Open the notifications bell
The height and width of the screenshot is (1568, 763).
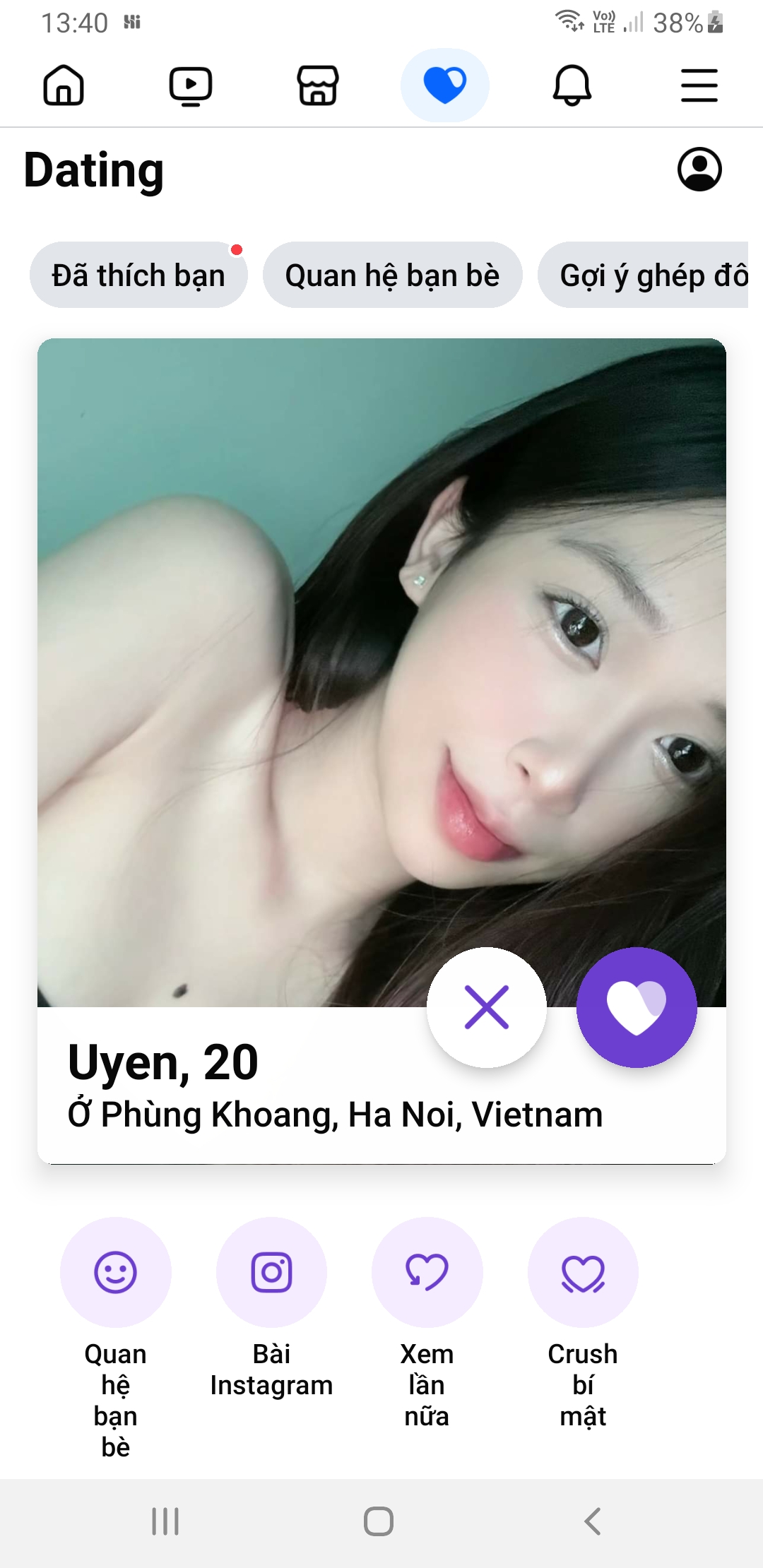(x=572, y=85)
